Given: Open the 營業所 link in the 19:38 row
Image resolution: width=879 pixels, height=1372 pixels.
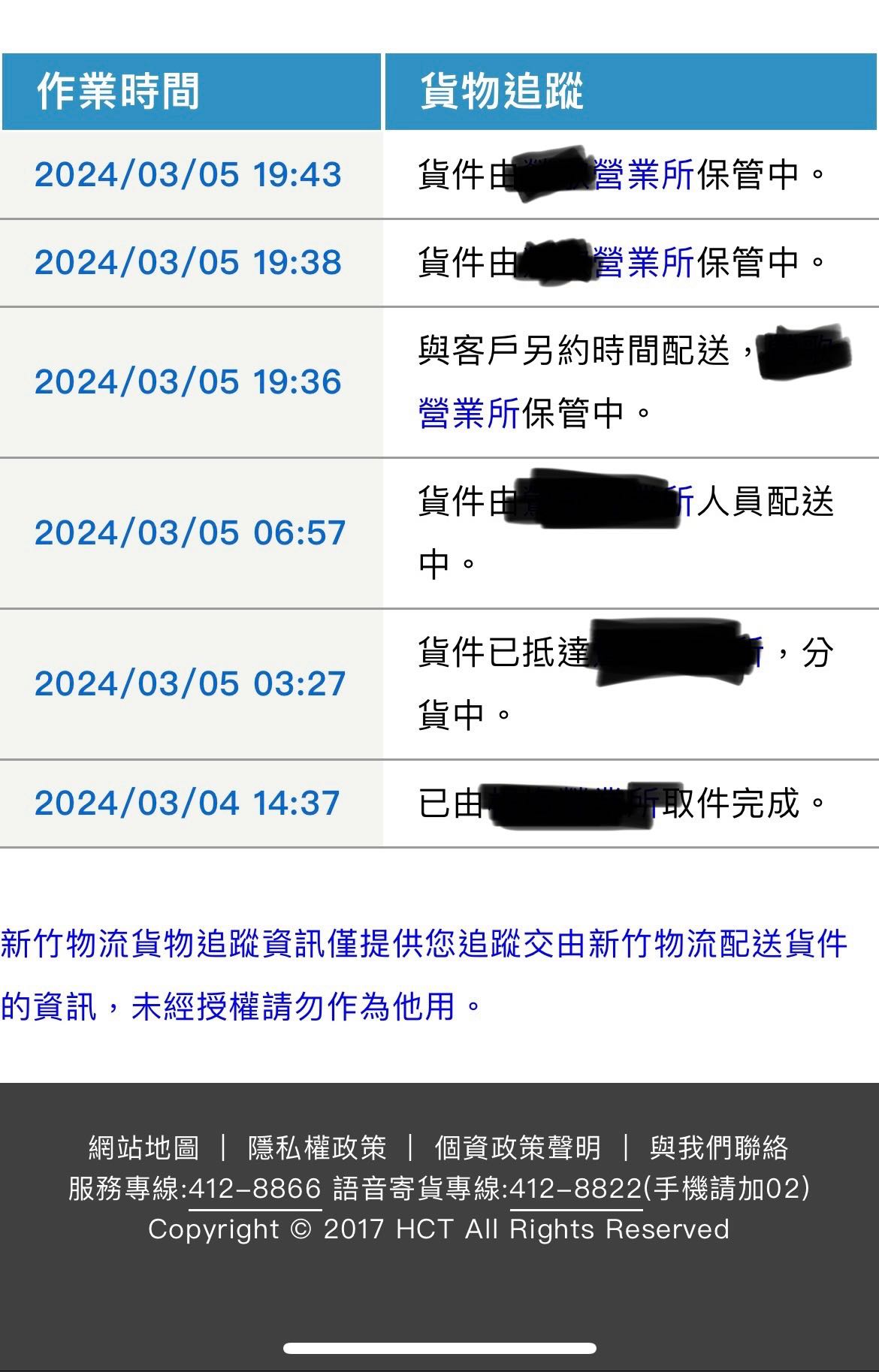Looking at the screenshot, I should pyautogui.click(x=644, y=262).
